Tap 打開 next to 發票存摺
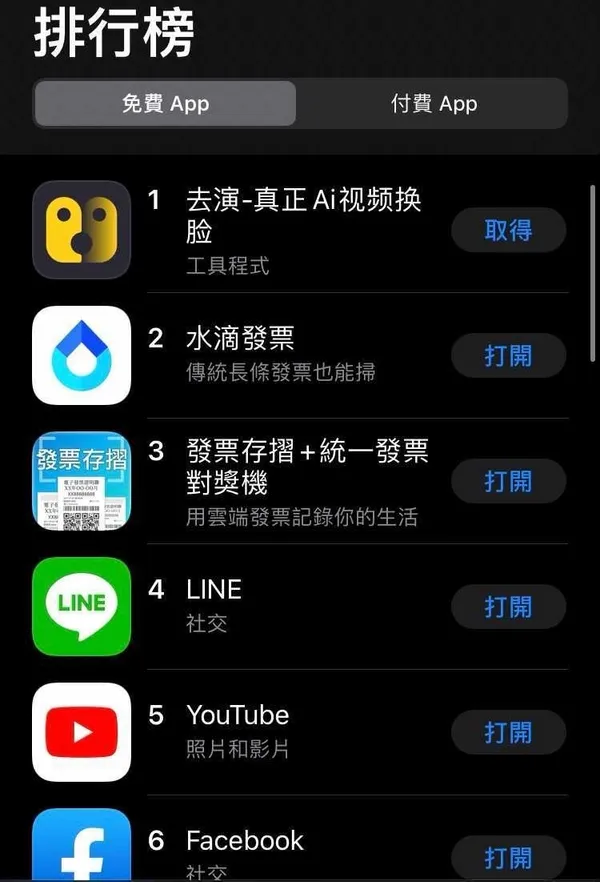600x882 pixels. (x=508, y=482)
